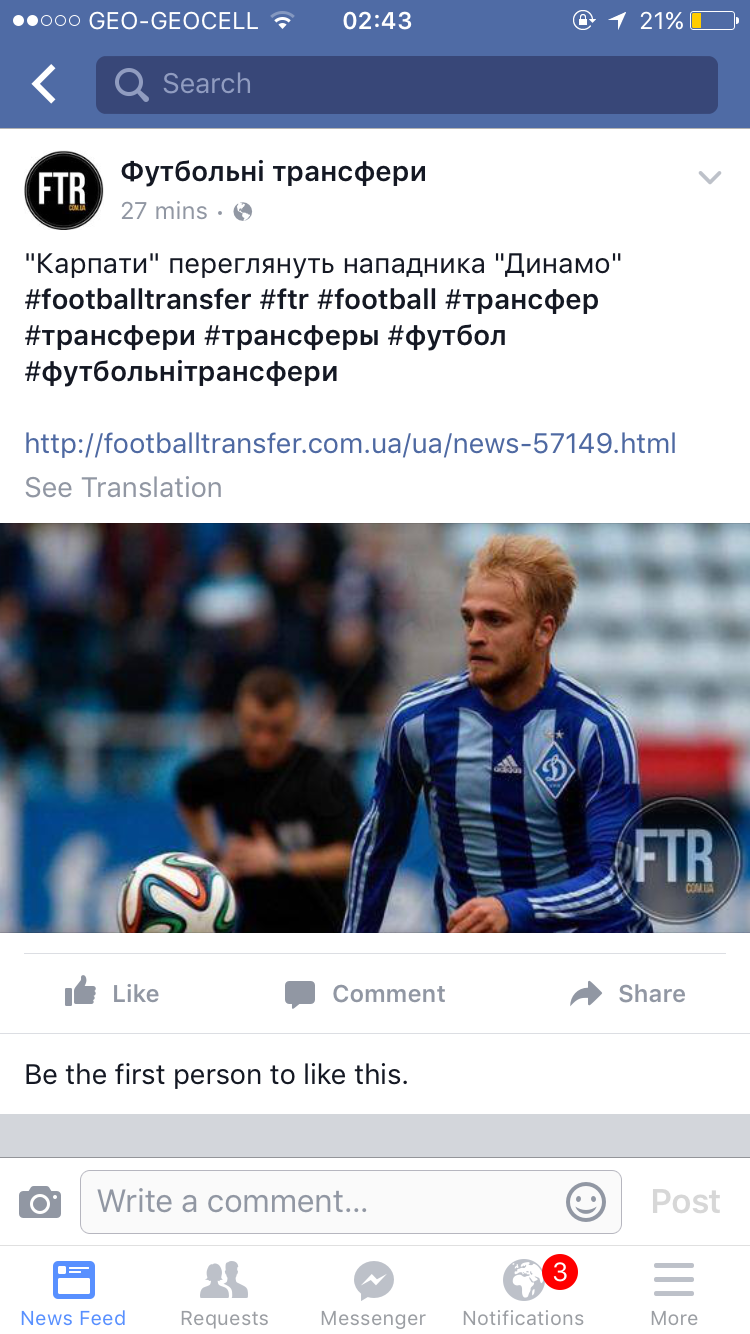The width and height of the screenshot is (750, 1334).
Task: Open the post's football player photo
Action: point(375,727)
